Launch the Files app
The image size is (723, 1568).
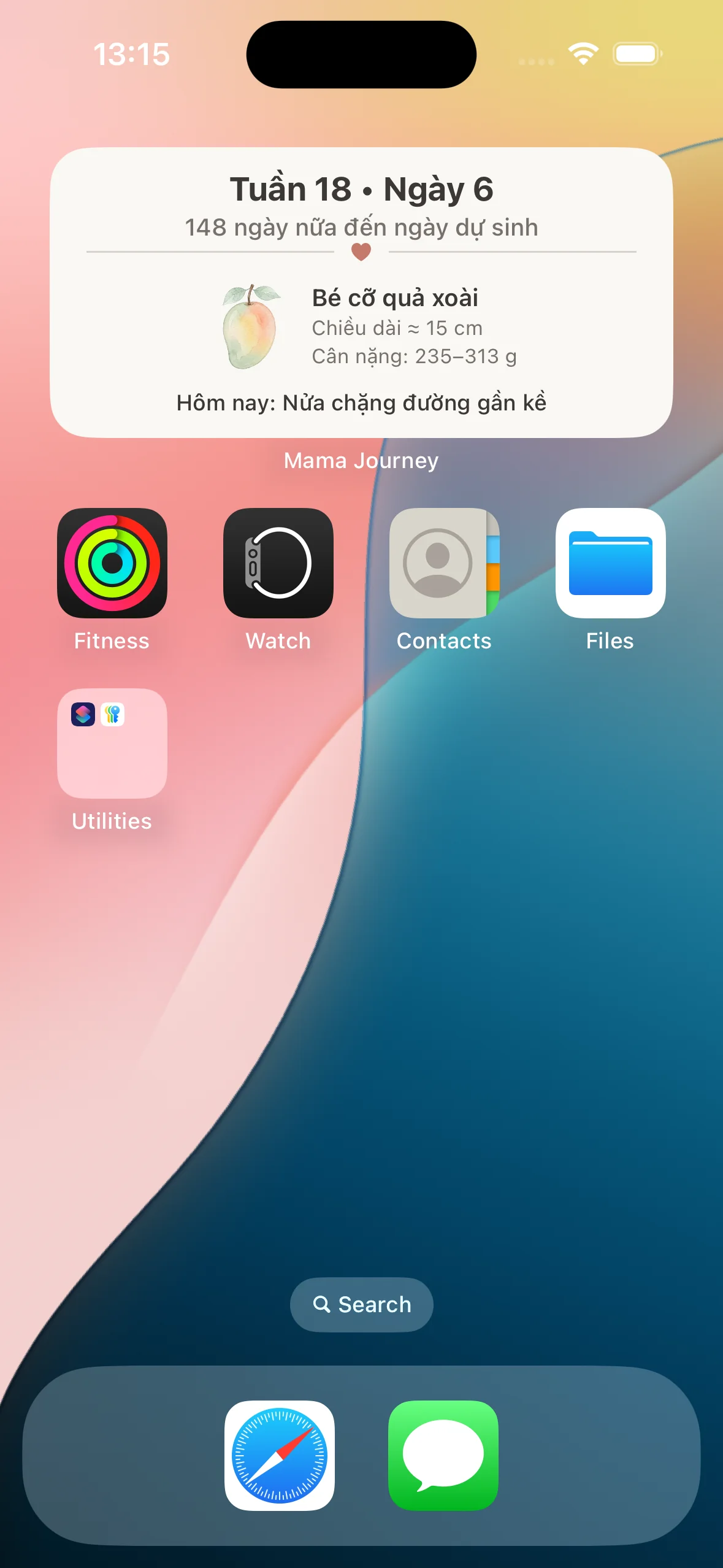click(611, 563)
